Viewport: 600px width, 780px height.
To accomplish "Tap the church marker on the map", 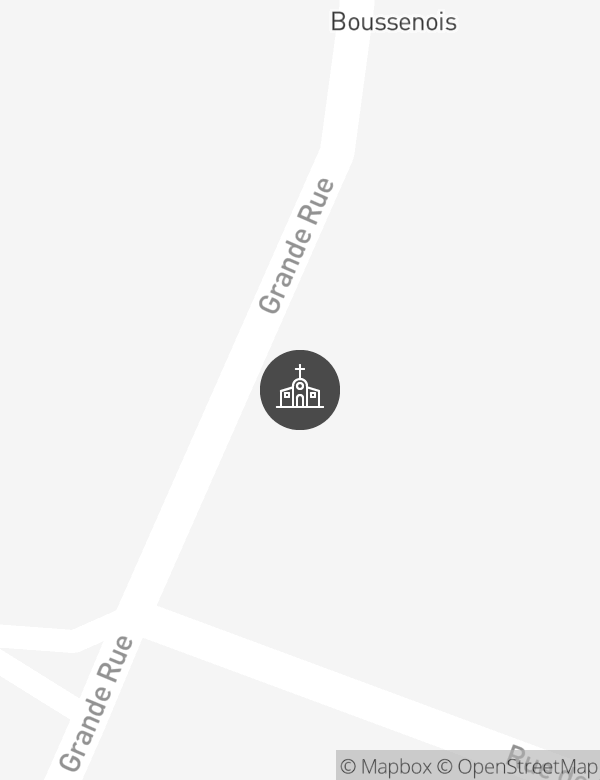I will [300, 390].
